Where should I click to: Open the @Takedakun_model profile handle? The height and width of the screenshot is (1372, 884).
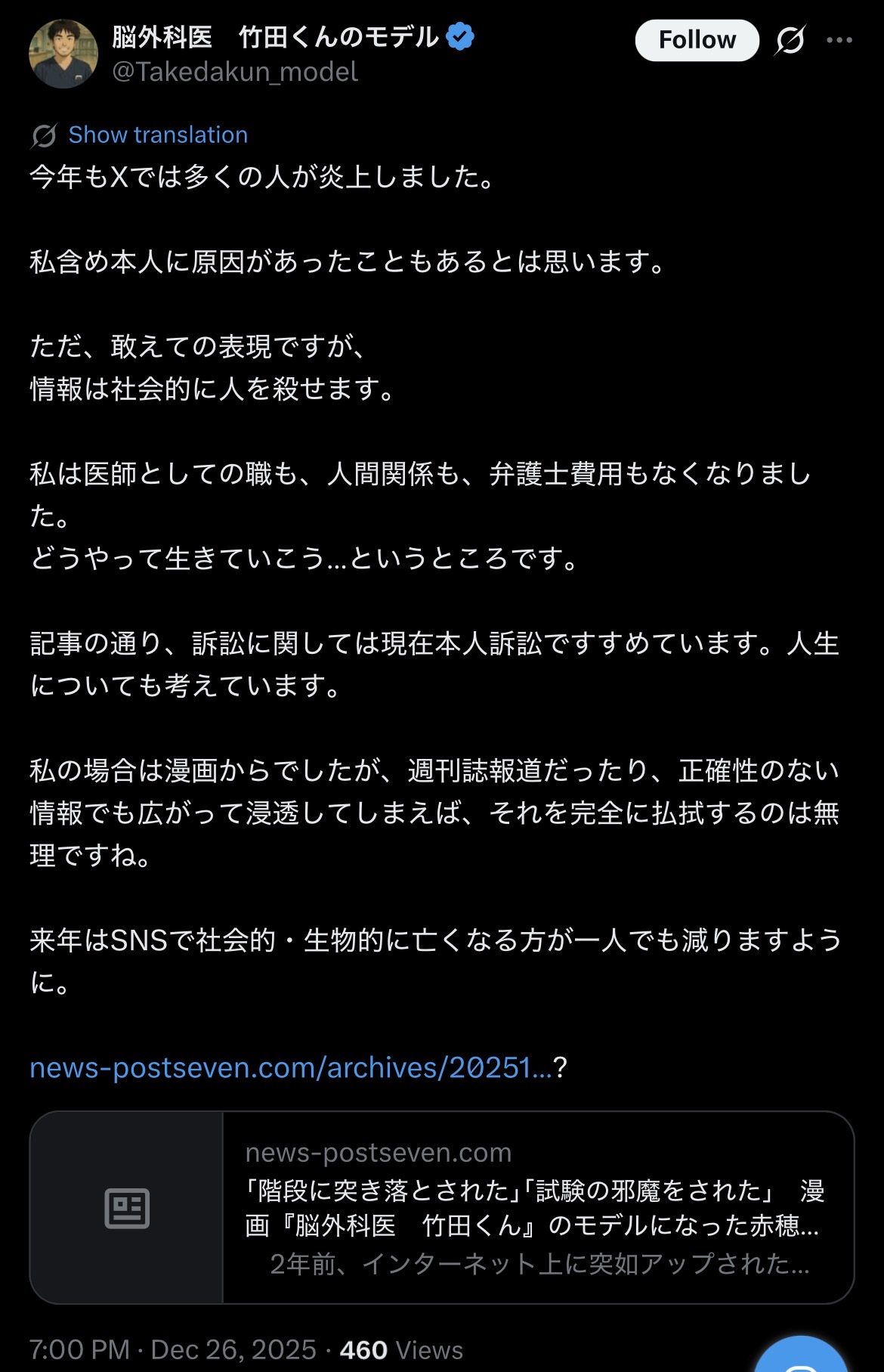coord(235,72)
